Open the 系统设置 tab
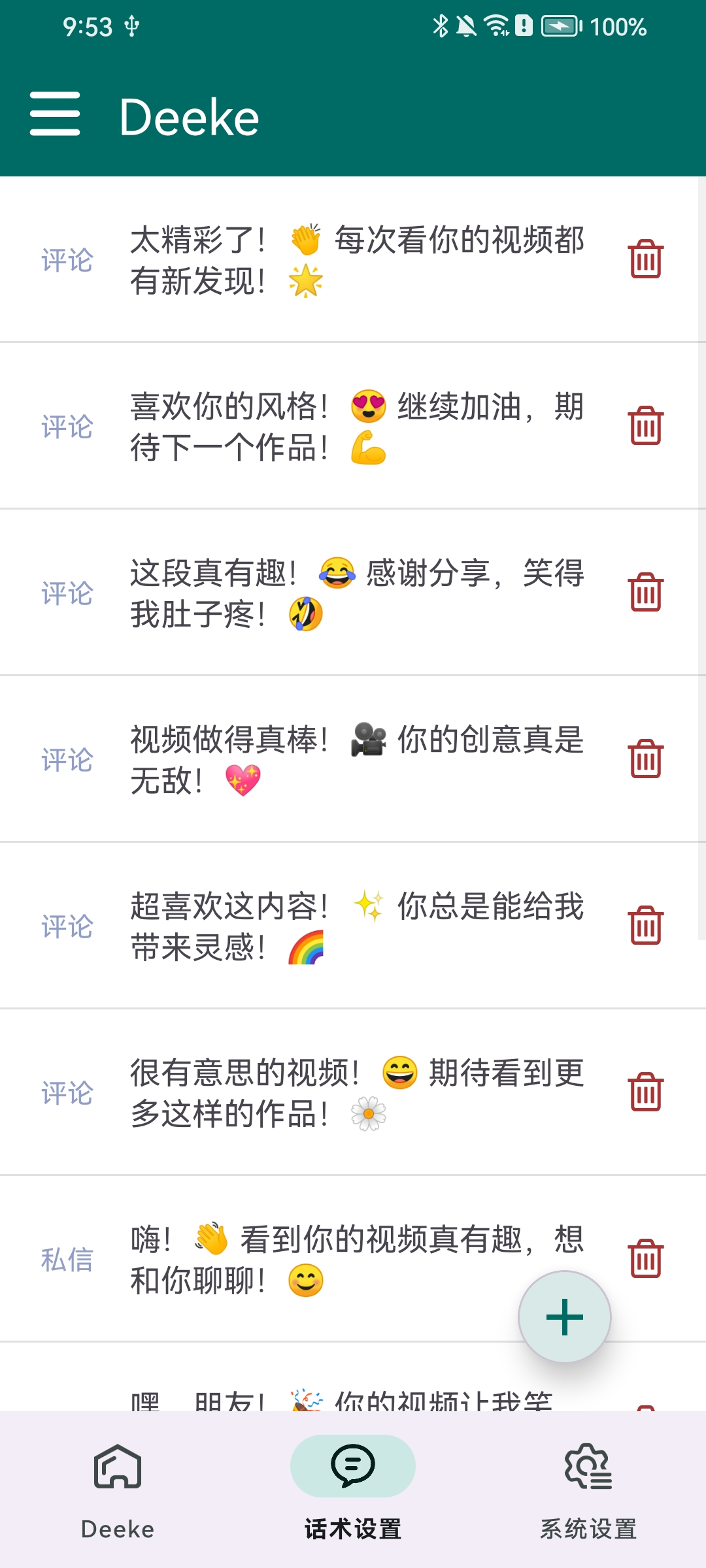This screenshot has width=706, height=1568. point(587,1496)
